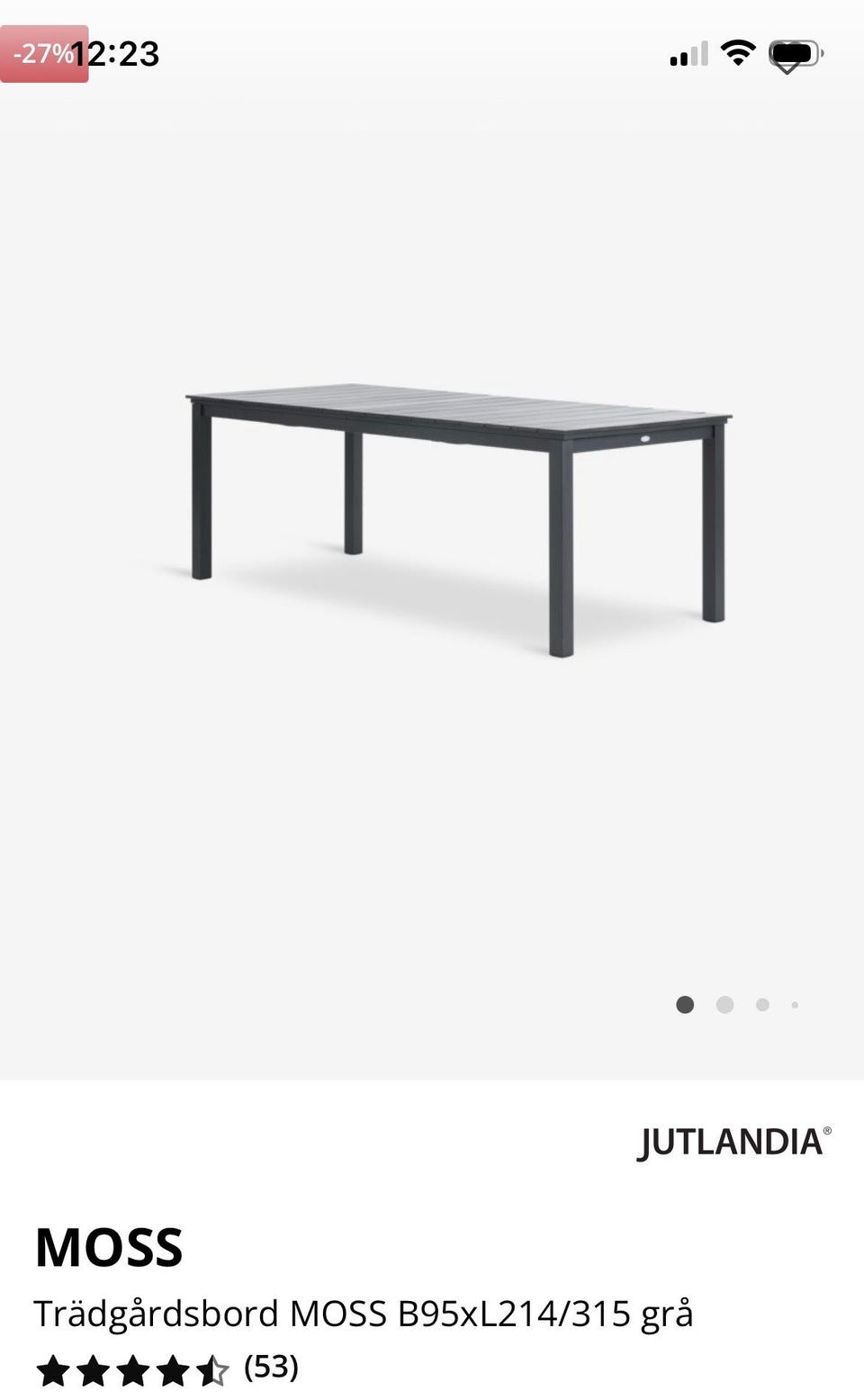Tap the Wi-Fi status icon
864x1400 pixels.
click(x=736, y=52)
